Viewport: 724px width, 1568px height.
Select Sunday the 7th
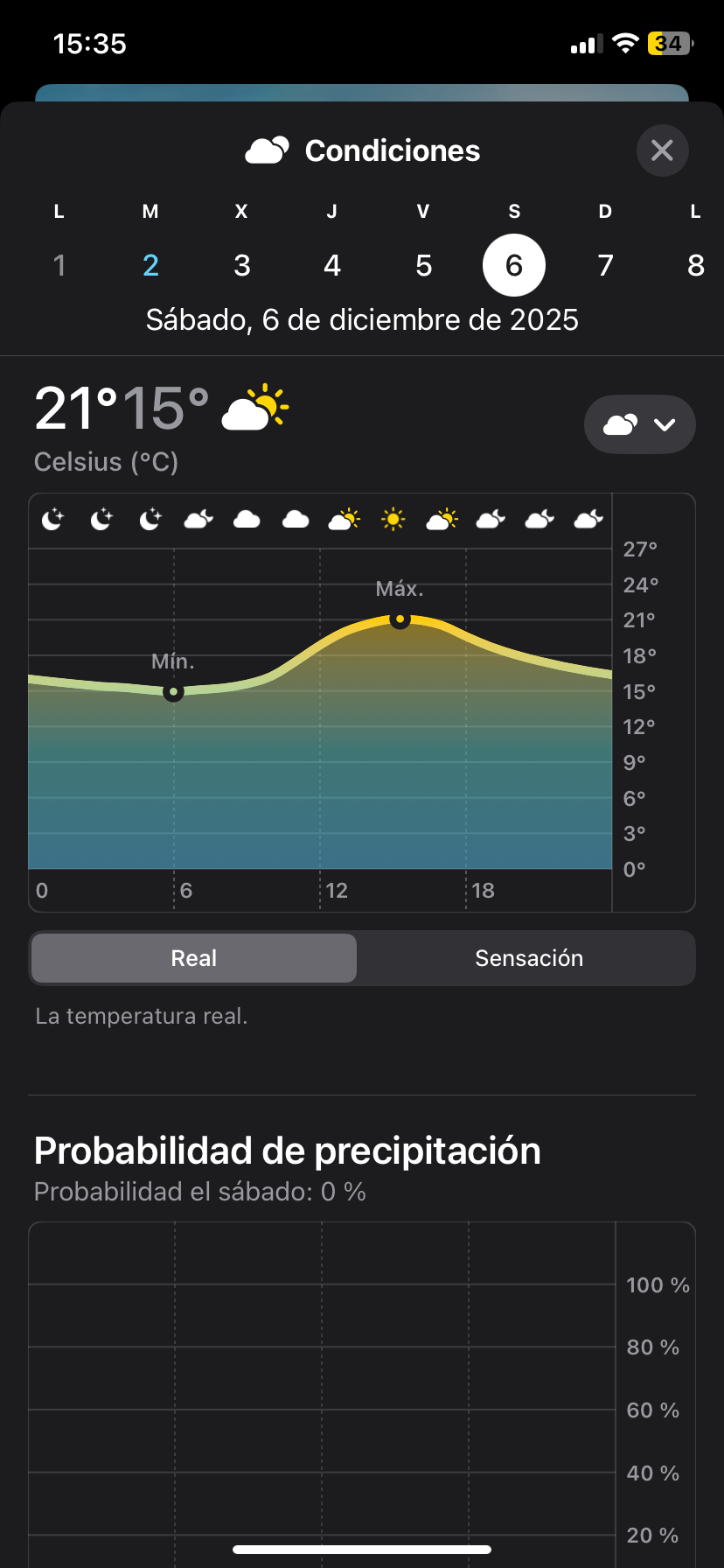[605, 265]
